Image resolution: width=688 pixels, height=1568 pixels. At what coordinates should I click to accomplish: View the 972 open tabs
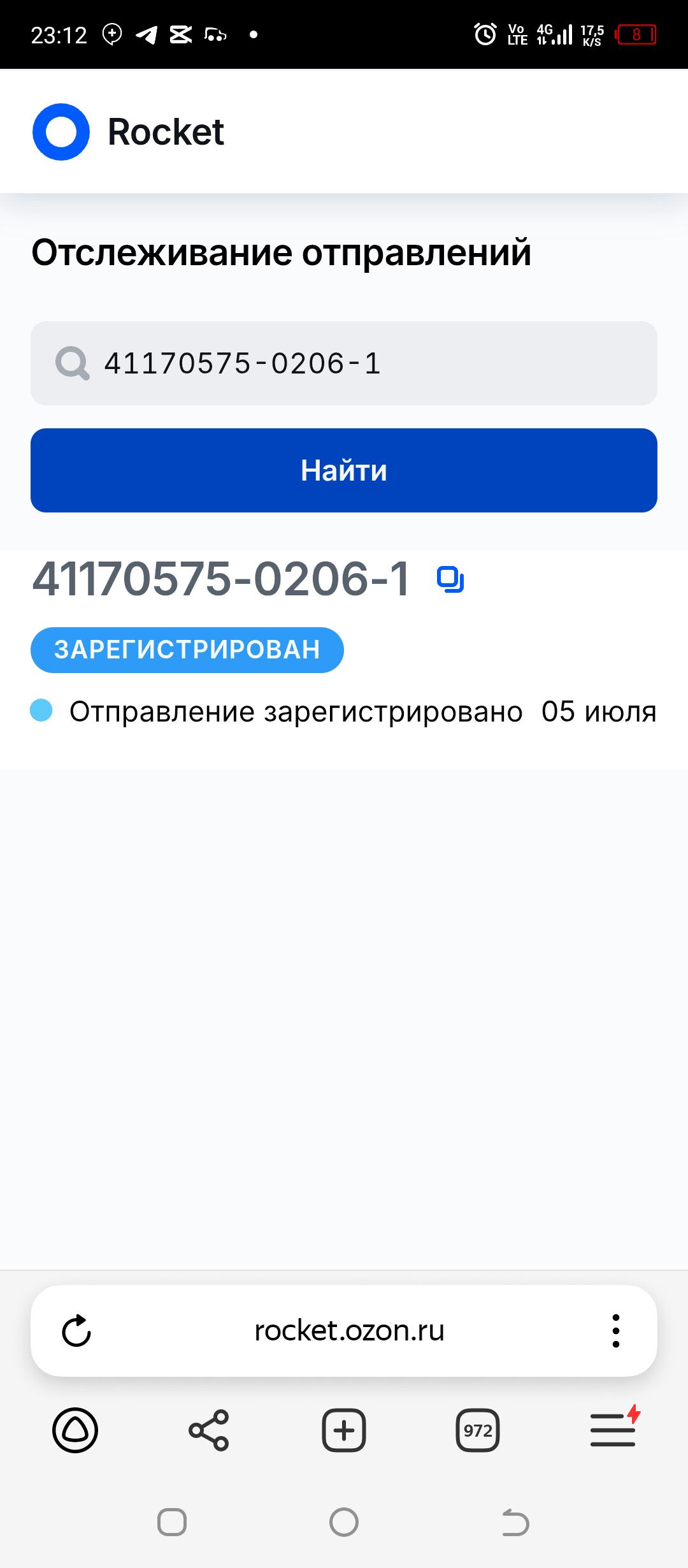tap(478, 1431)
